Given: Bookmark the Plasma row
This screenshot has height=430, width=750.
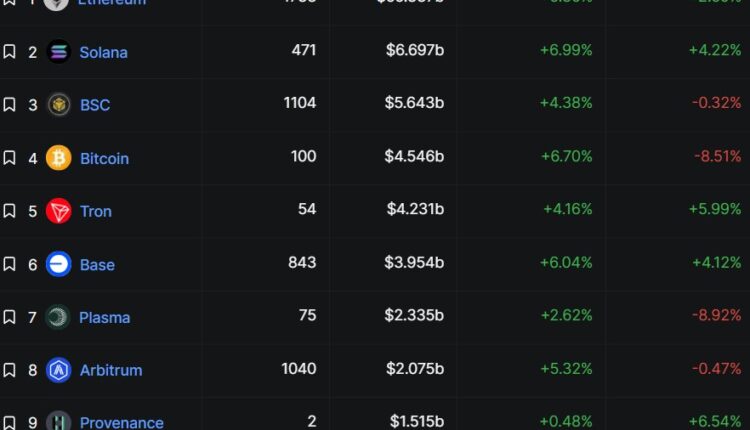Looking at the screenshot, I should 9,317.
